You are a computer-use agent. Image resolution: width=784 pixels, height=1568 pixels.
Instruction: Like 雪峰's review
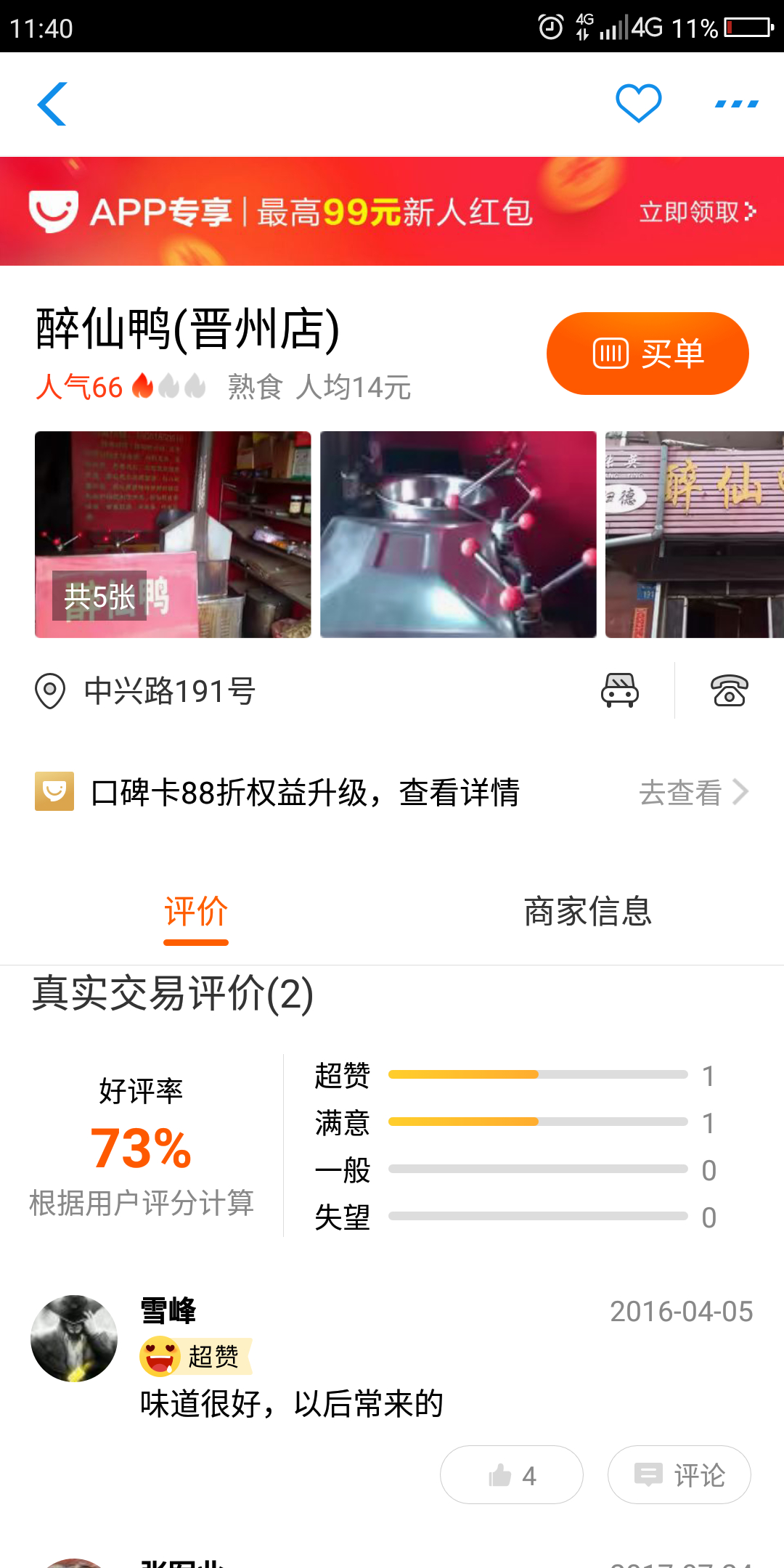[x=511, y=1474]
